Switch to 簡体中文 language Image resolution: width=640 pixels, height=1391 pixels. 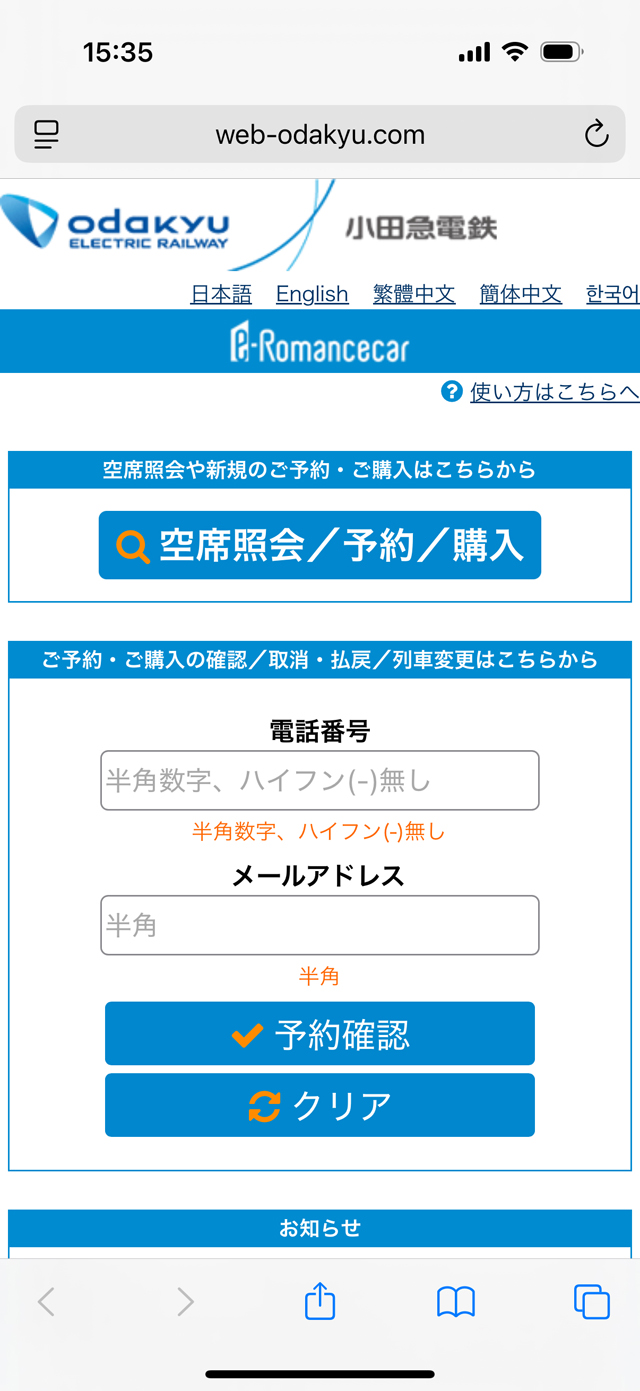tap(520, 294)
